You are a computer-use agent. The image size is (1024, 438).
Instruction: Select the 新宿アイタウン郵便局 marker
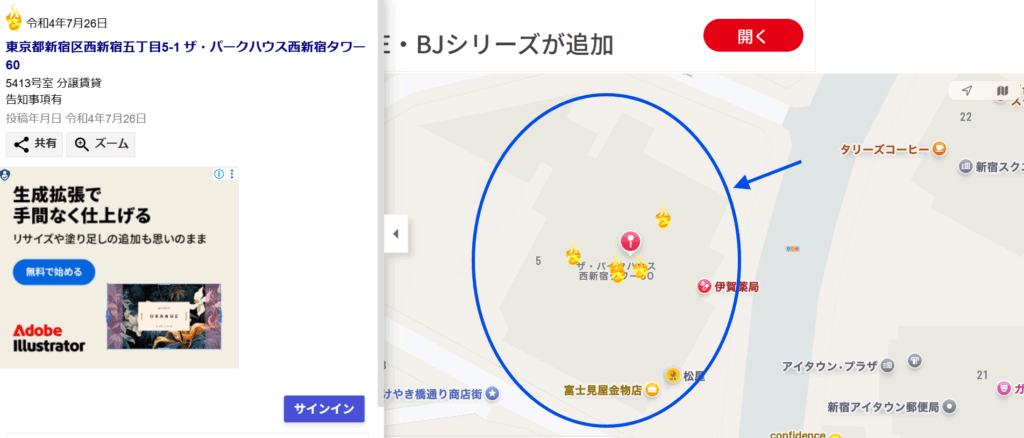949,407
